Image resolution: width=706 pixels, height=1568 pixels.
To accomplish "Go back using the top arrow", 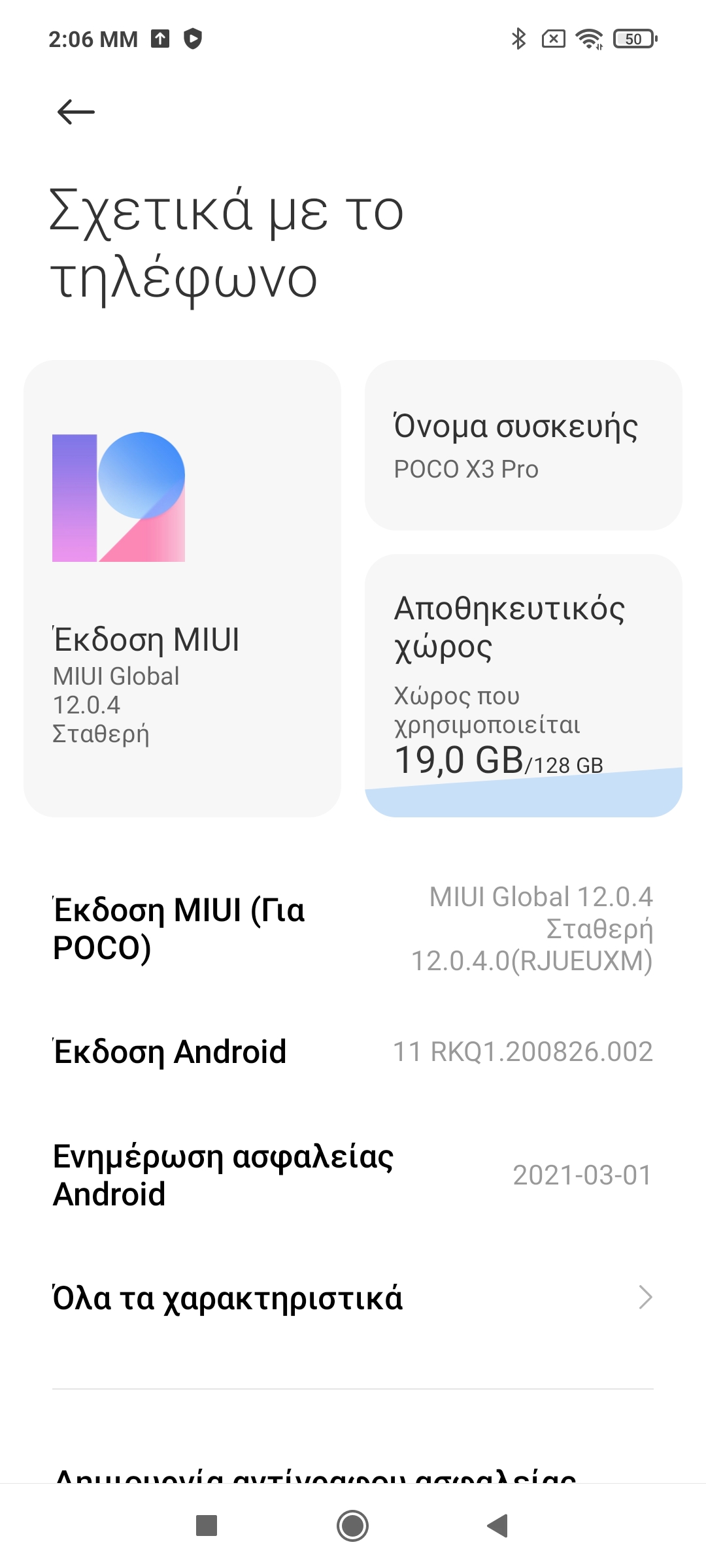I will [76, 112].
